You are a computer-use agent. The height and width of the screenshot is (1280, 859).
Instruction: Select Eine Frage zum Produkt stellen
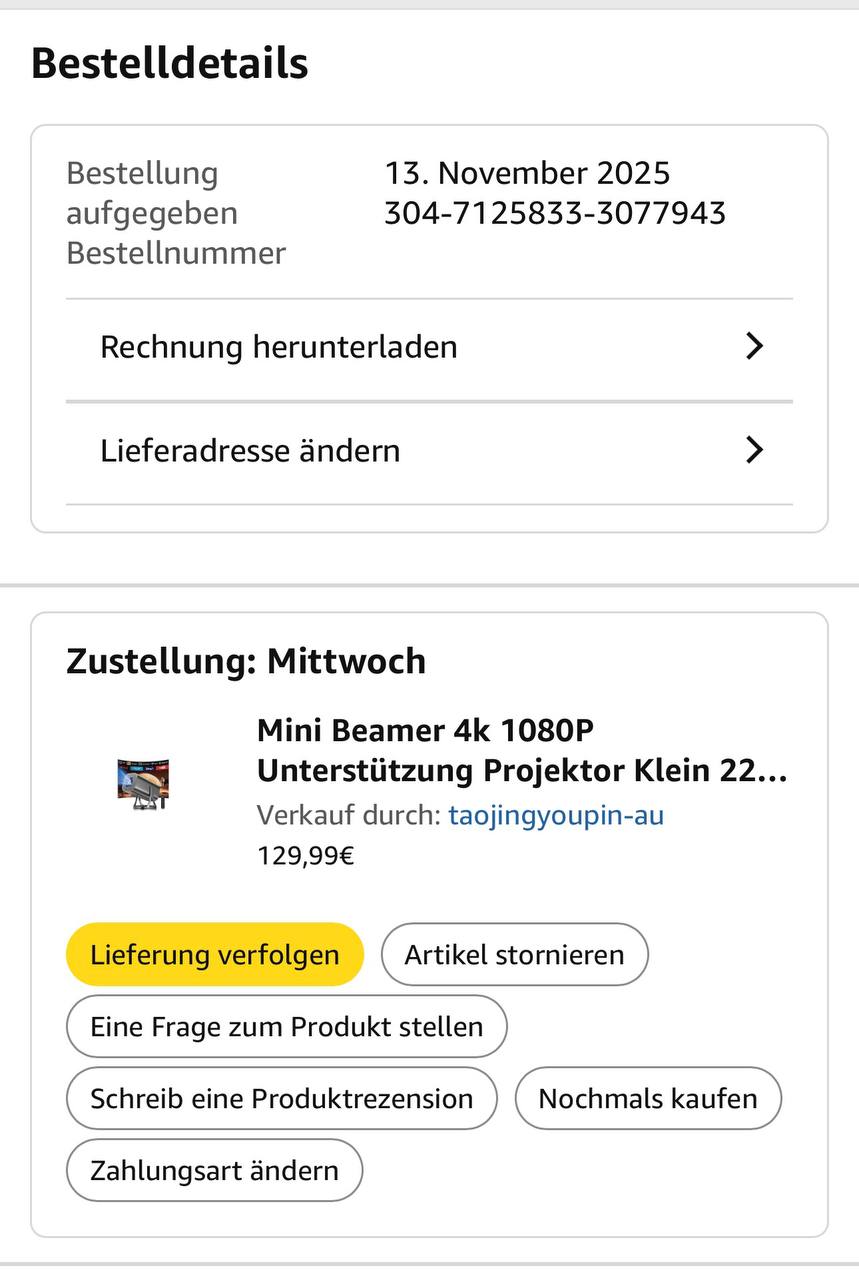point(286,1027)
